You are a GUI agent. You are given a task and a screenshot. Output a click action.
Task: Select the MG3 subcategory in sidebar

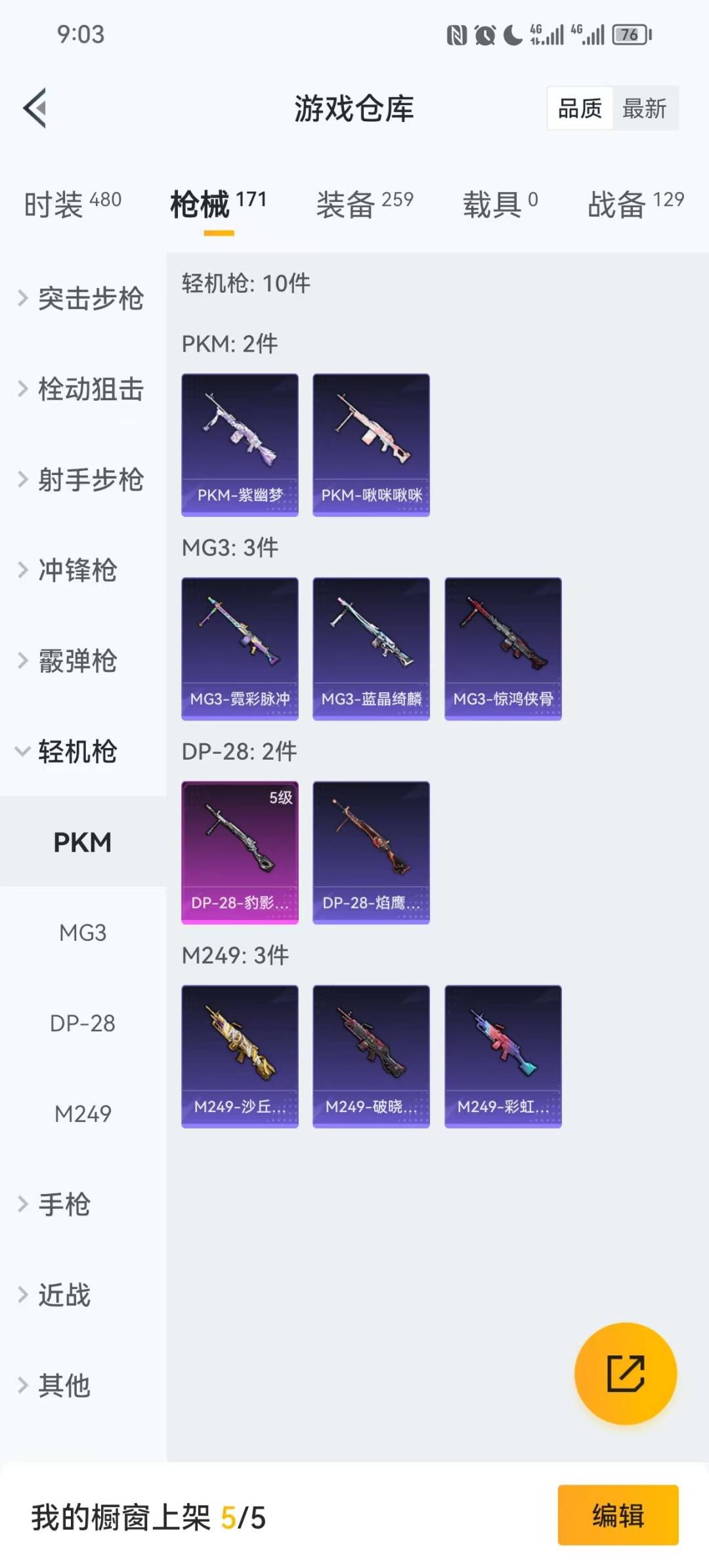click(x=81, y=932)
